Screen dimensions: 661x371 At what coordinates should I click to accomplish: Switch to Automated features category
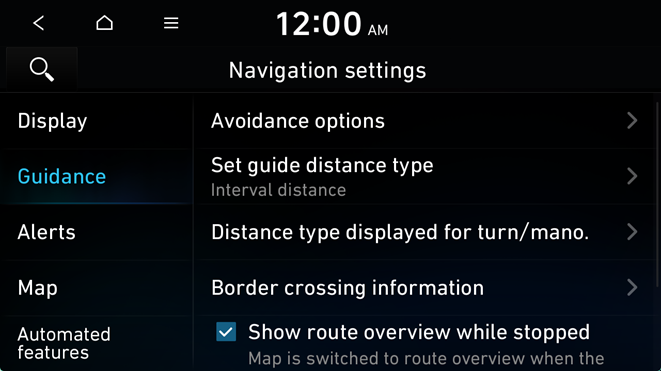[x=97, y=344]
